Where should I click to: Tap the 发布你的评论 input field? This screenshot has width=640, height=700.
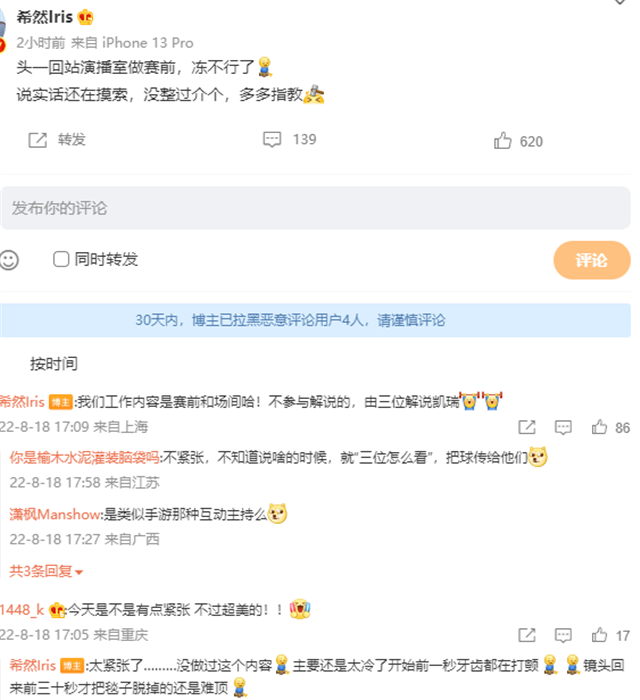pos(315,209)
